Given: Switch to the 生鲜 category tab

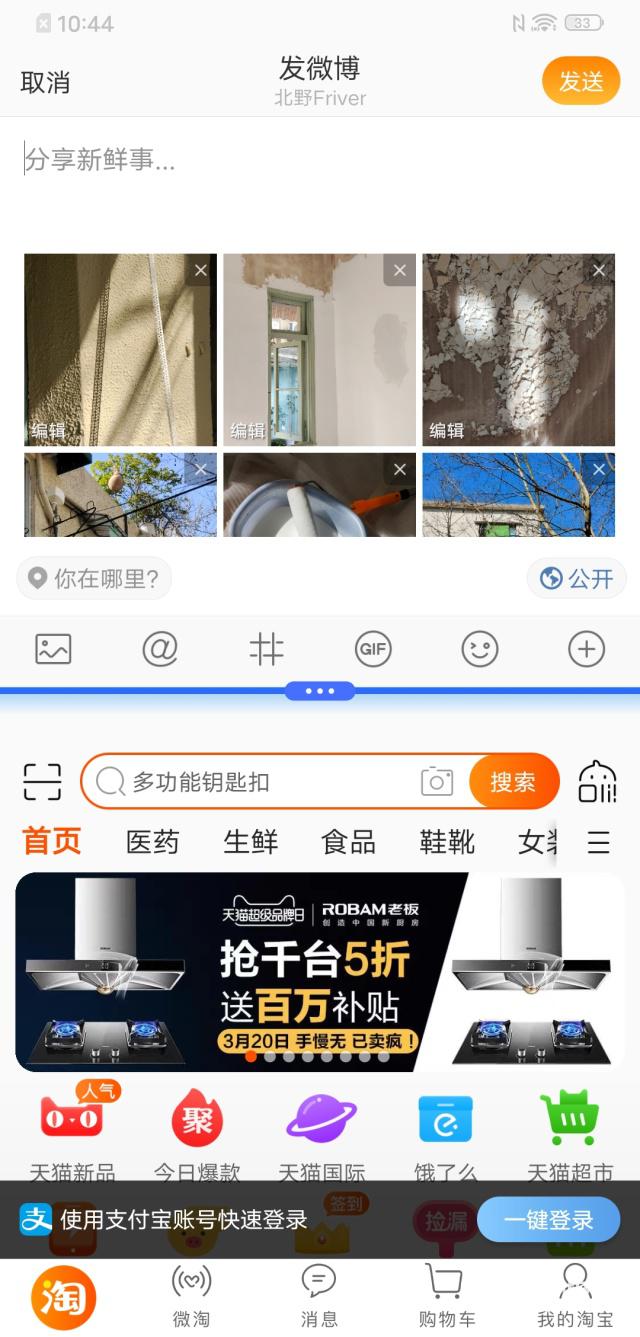Looking at the screenshot, I should (x=250, y=842).
